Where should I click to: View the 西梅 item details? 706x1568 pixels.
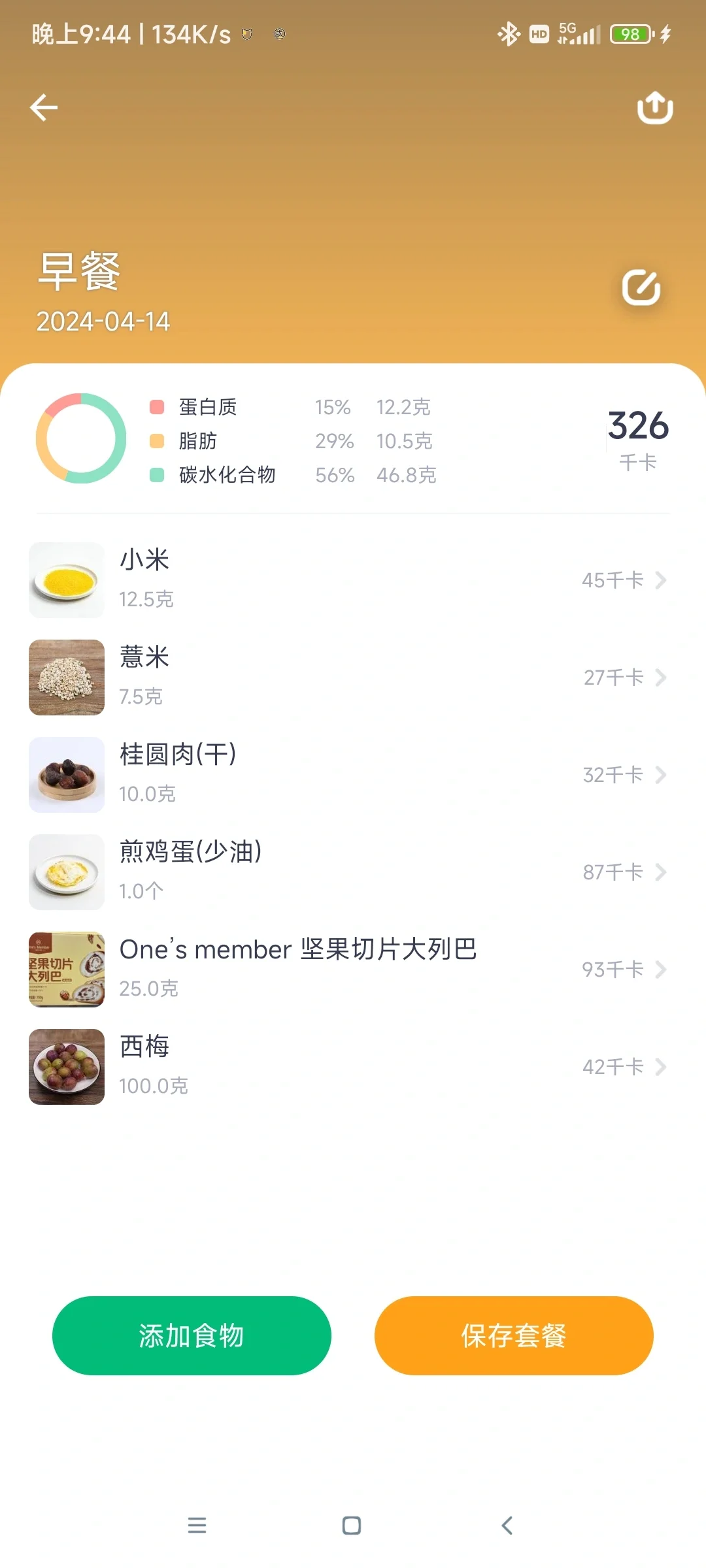pos(353,1067)
